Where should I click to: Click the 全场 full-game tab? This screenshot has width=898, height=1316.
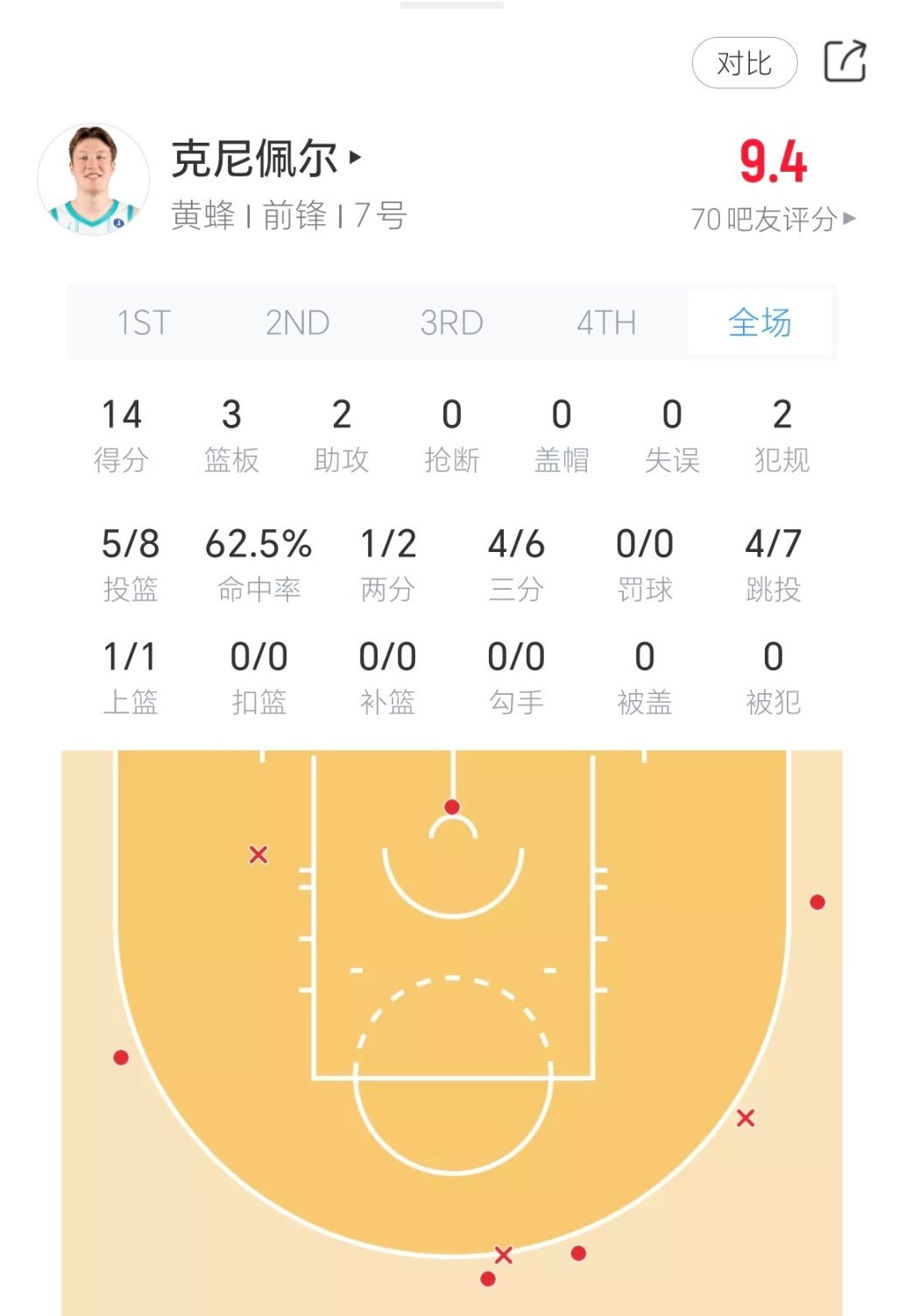pos(760,322)
